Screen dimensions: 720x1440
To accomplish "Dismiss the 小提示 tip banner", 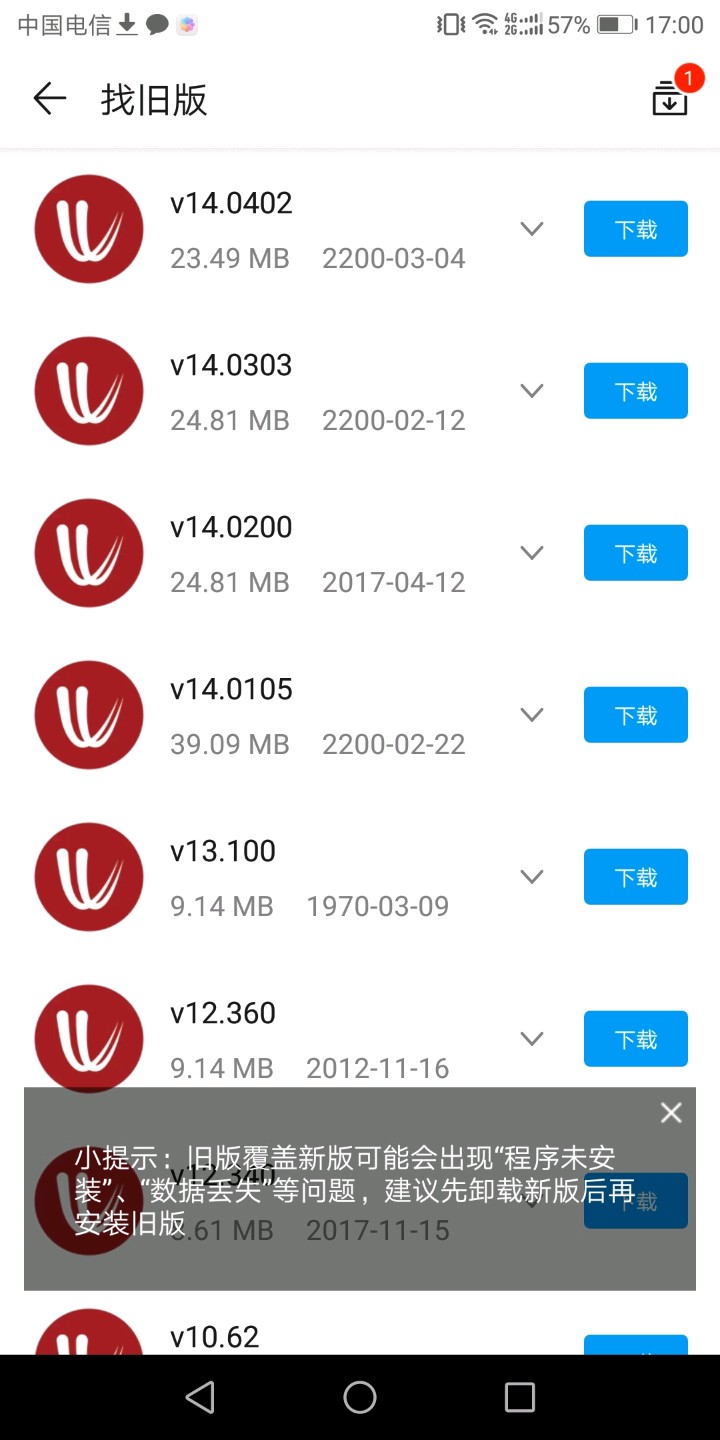I will tap(671, 1113).
